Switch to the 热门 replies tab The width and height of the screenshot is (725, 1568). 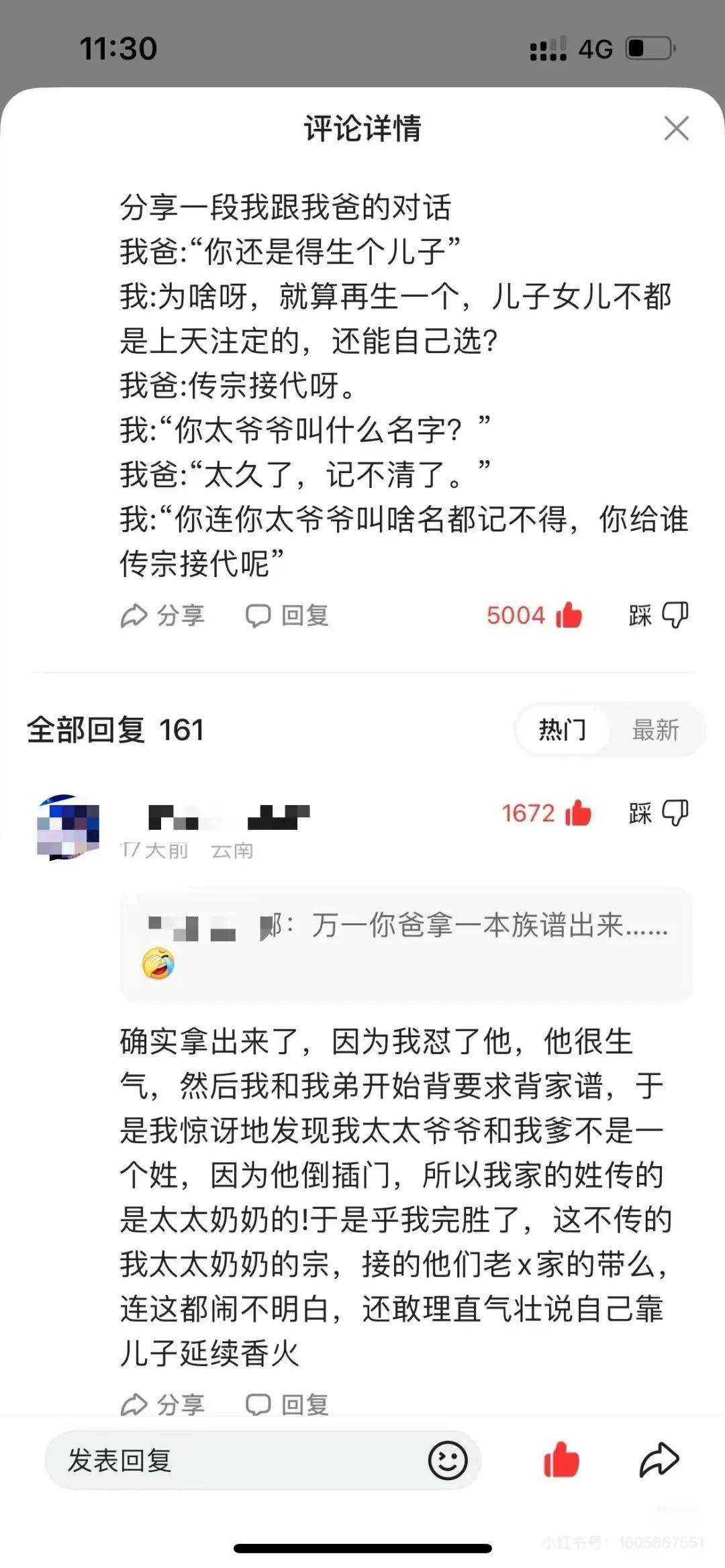[563, 729]
